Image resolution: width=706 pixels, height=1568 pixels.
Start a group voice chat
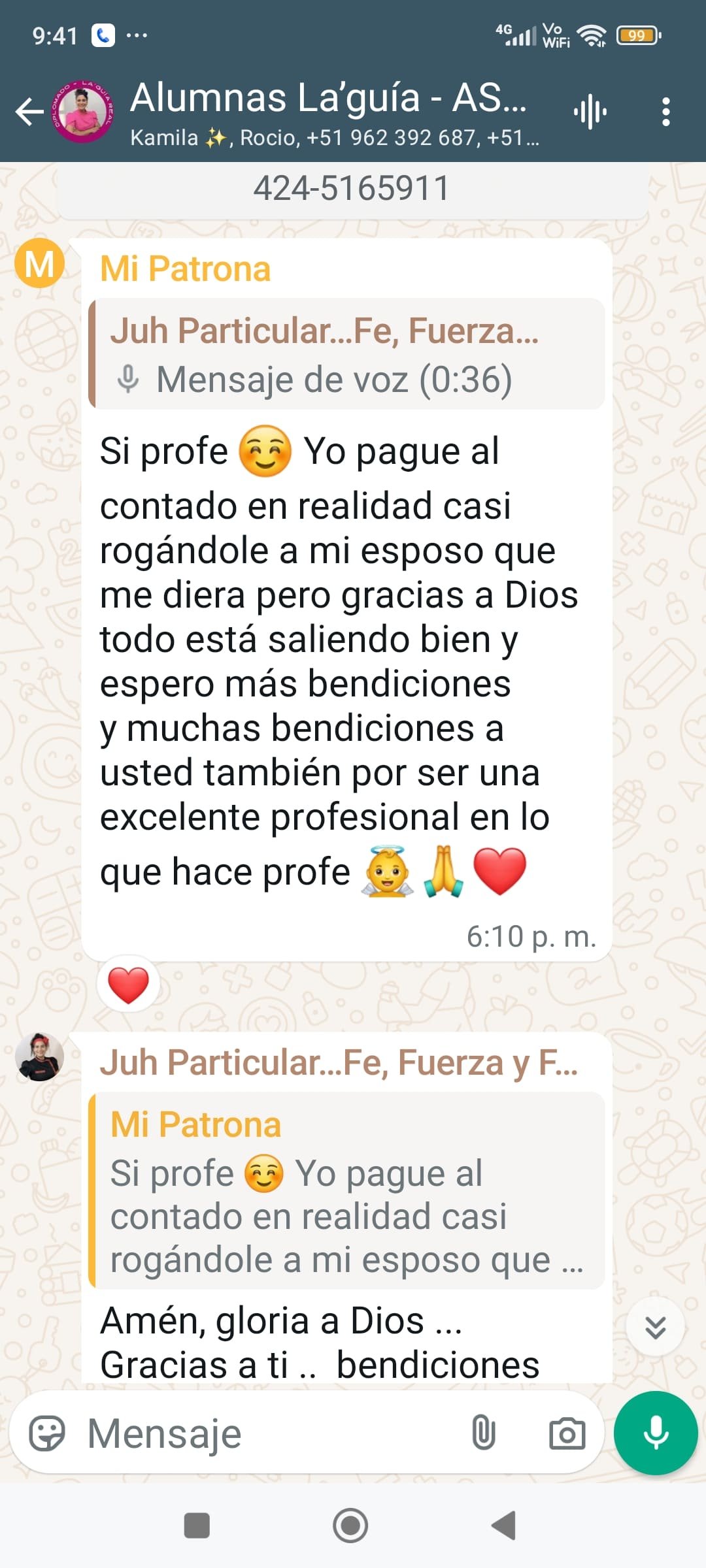click(590, 112)
